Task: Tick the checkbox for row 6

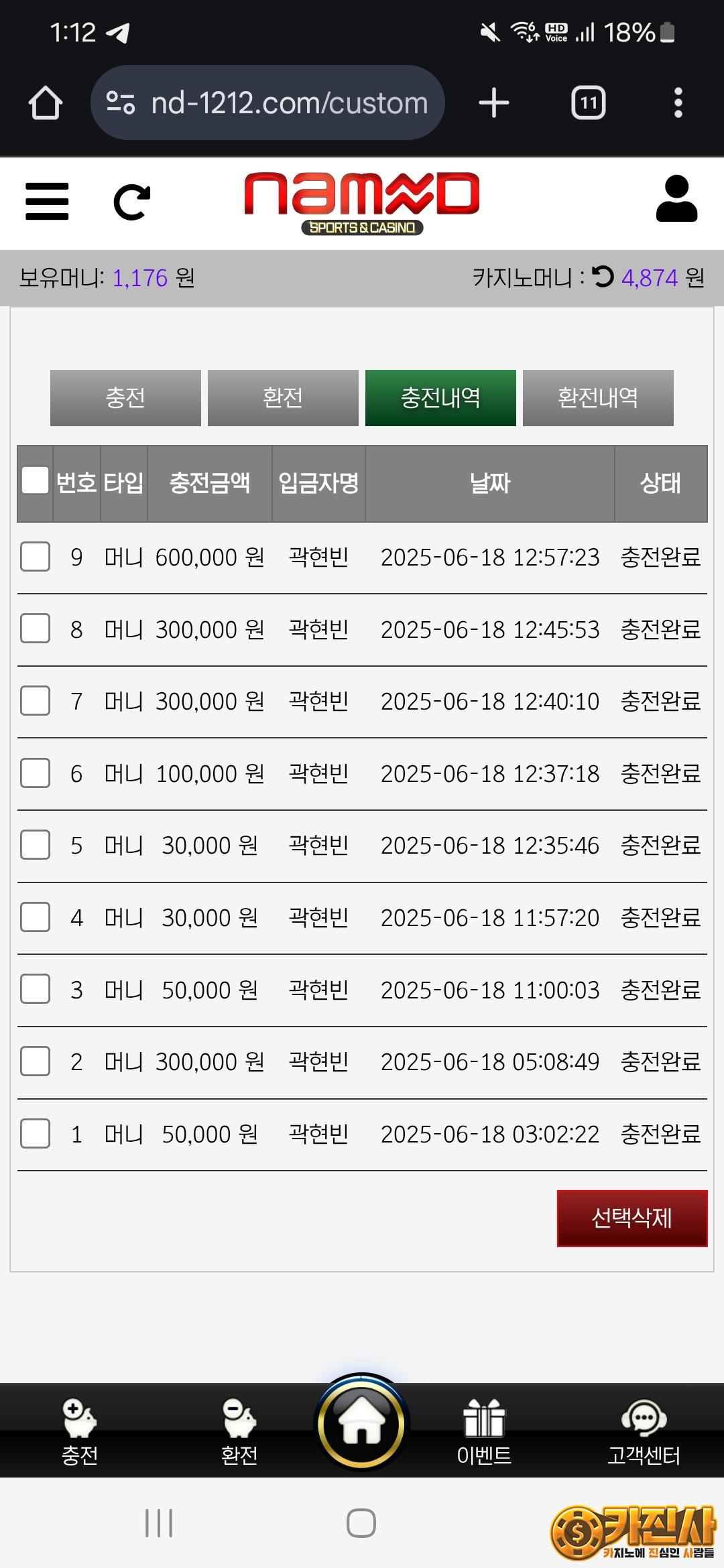Action: coord(35,773)
